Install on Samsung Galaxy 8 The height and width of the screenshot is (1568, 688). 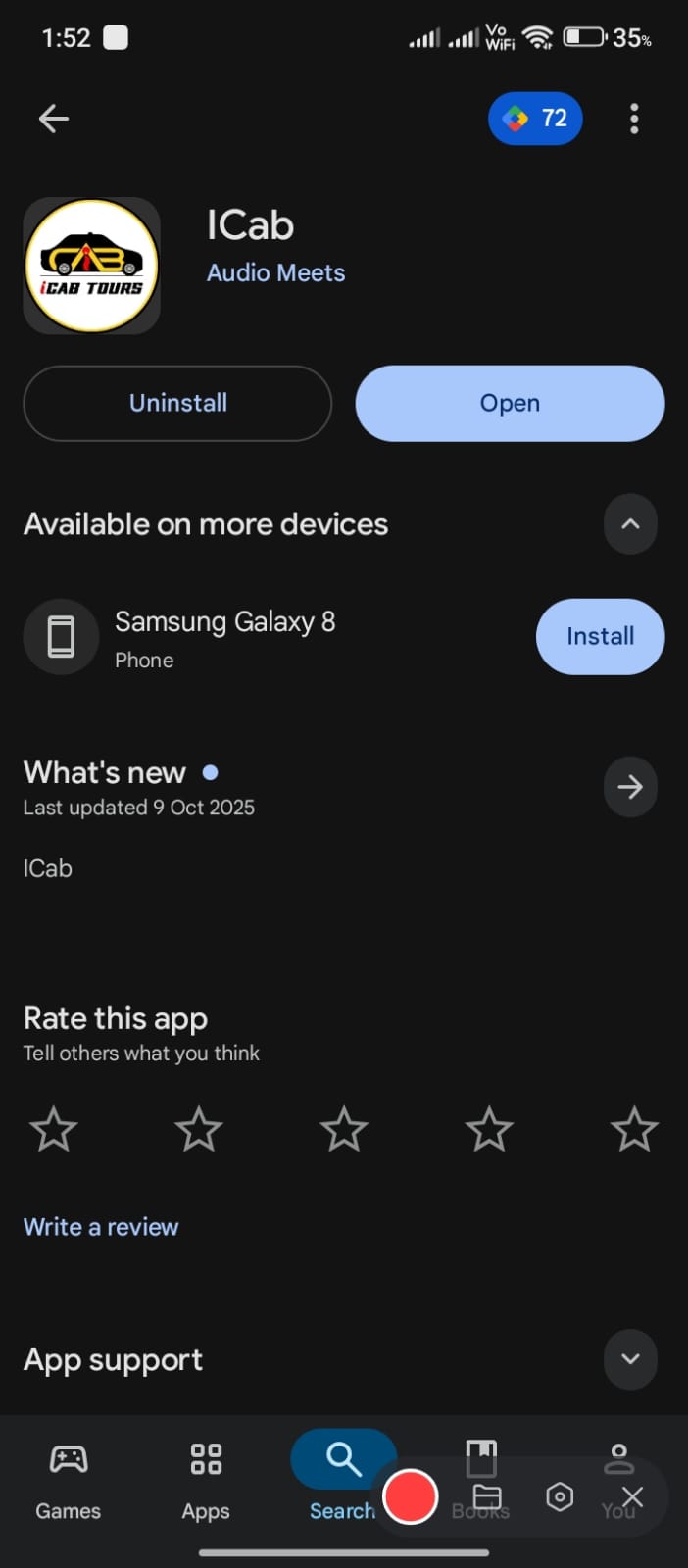(600, 636)
